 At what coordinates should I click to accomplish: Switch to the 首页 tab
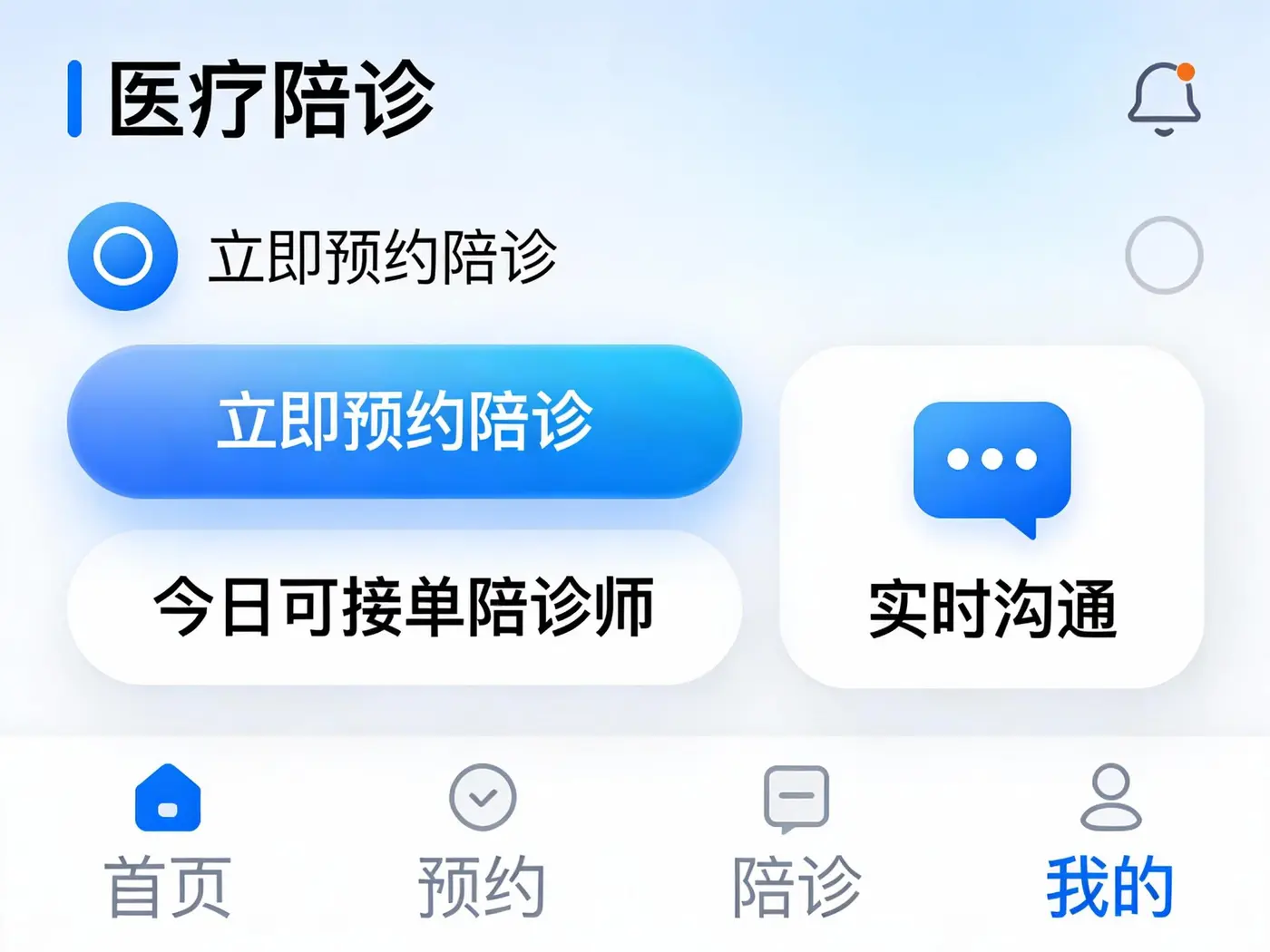168,840
